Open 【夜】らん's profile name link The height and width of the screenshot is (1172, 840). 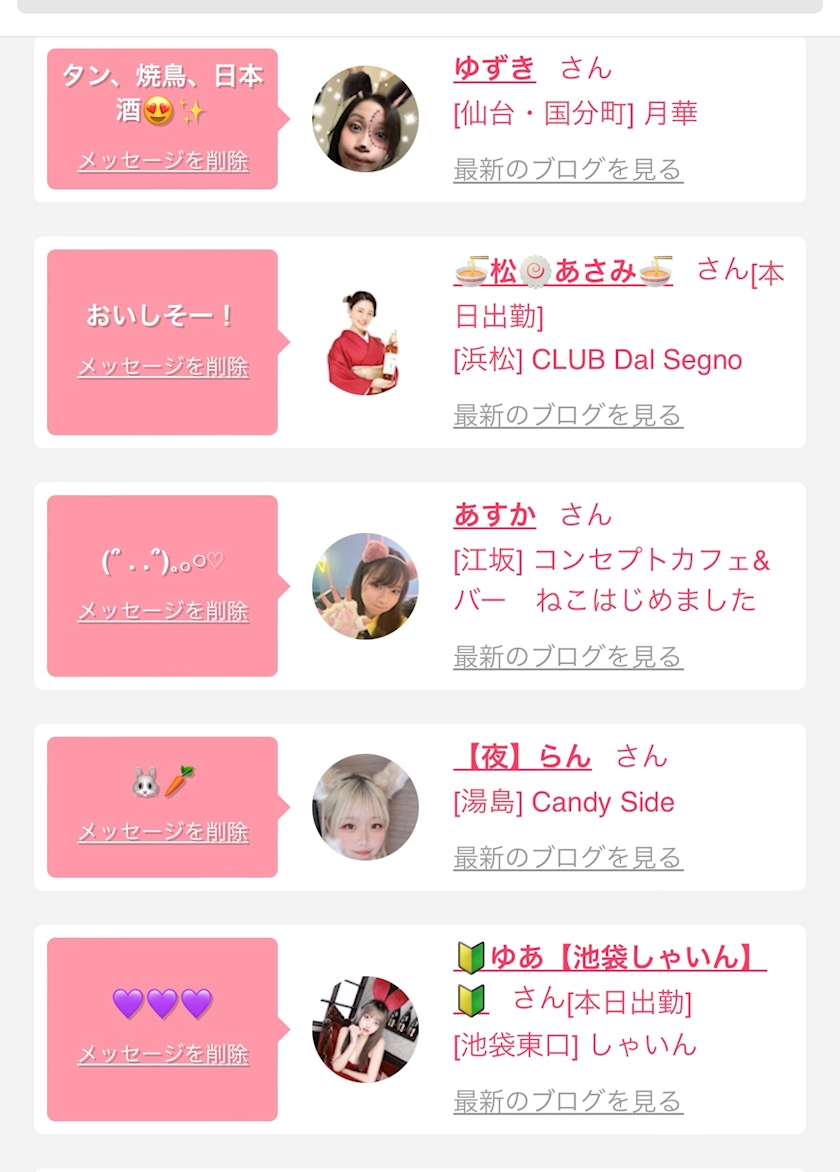pos(522,756)
